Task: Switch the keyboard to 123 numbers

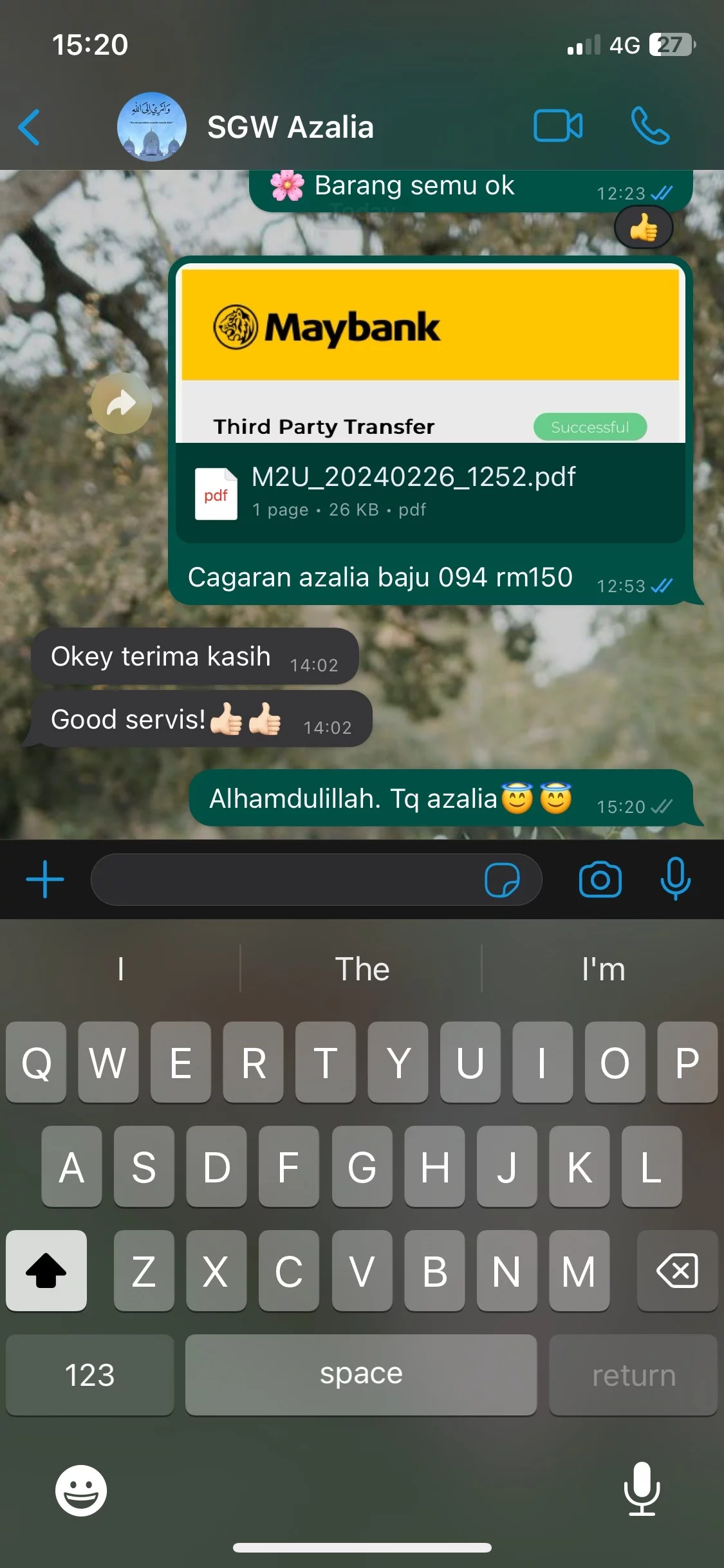Action: point(89,1375)
